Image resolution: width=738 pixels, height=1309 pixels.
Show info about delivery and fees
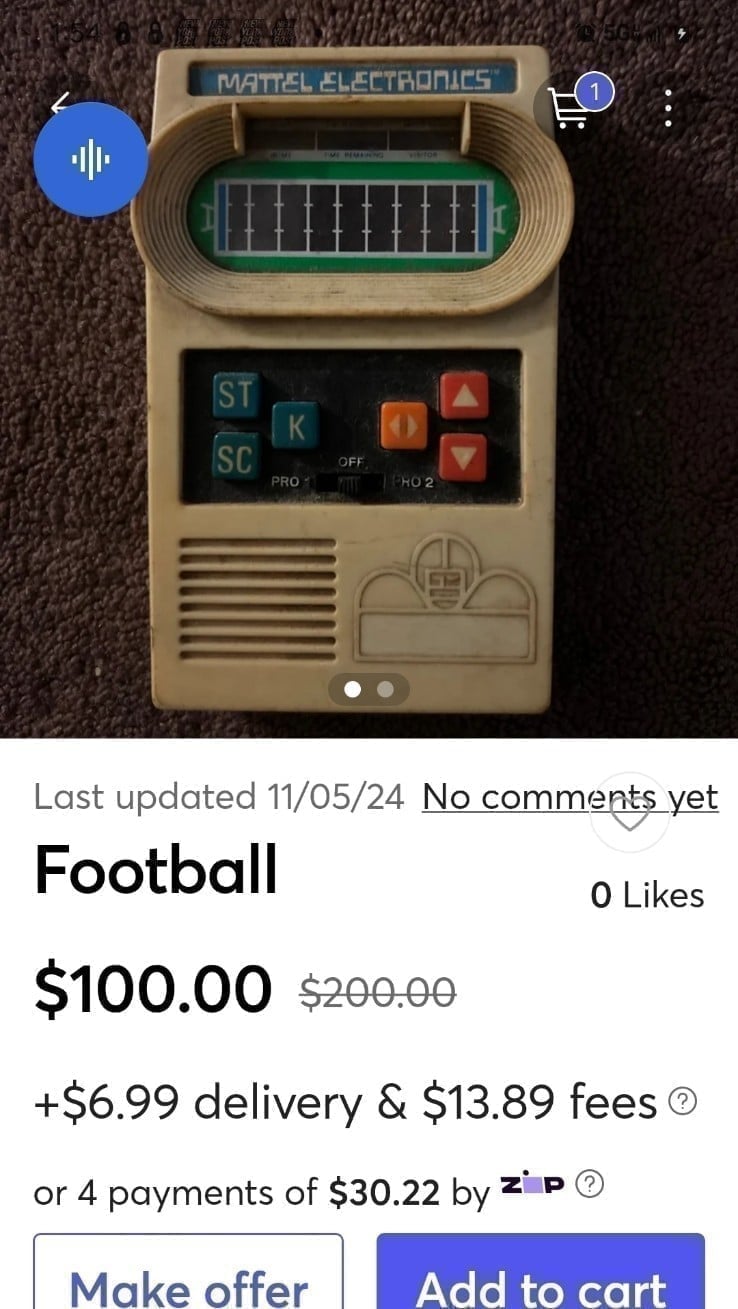[682, 1102]
